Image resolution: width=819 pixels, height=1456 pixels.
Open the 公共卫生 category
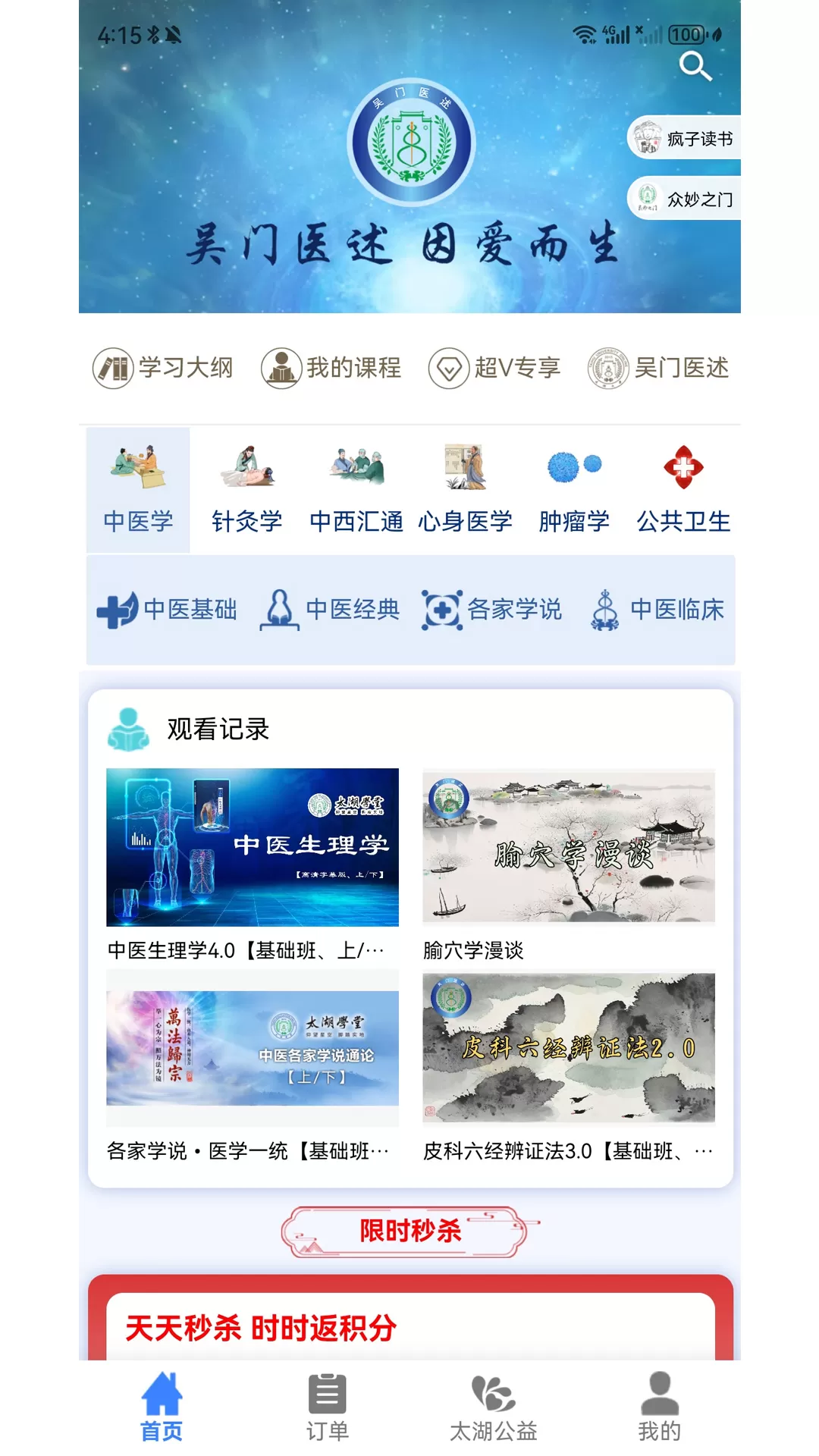click(683, 489)
